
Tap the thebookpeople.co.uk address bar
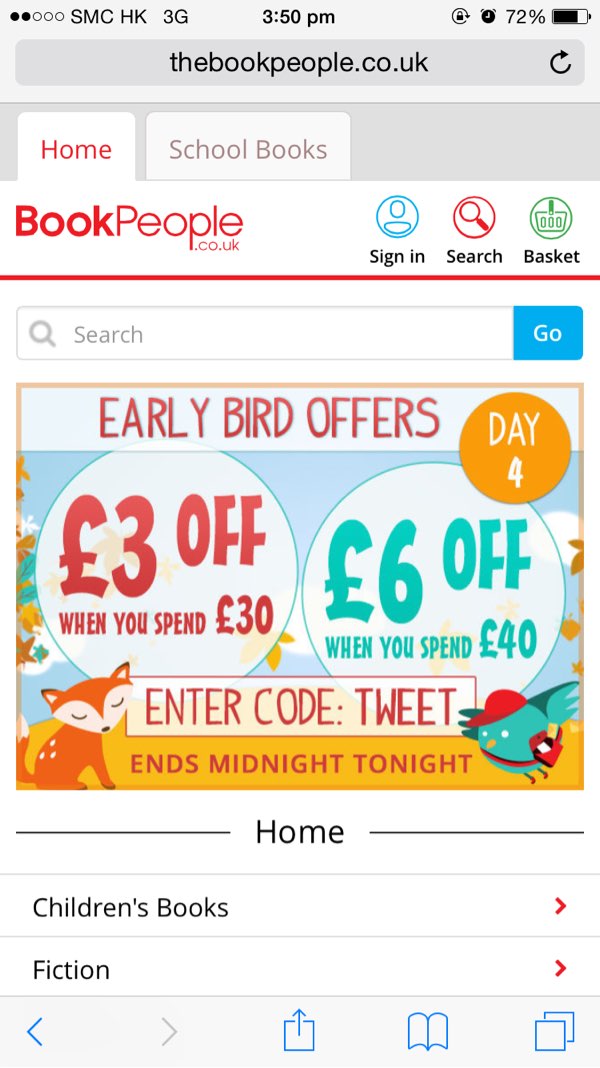(298, 63)
